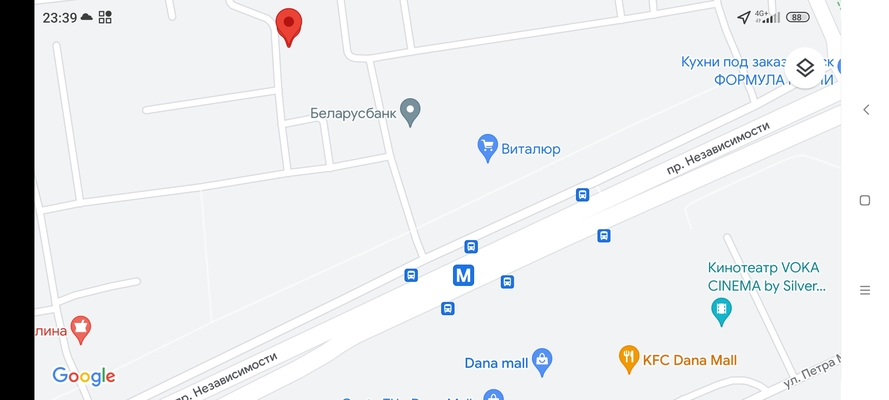Select the KFC Dana Mall marker

(x=628, y=359)
